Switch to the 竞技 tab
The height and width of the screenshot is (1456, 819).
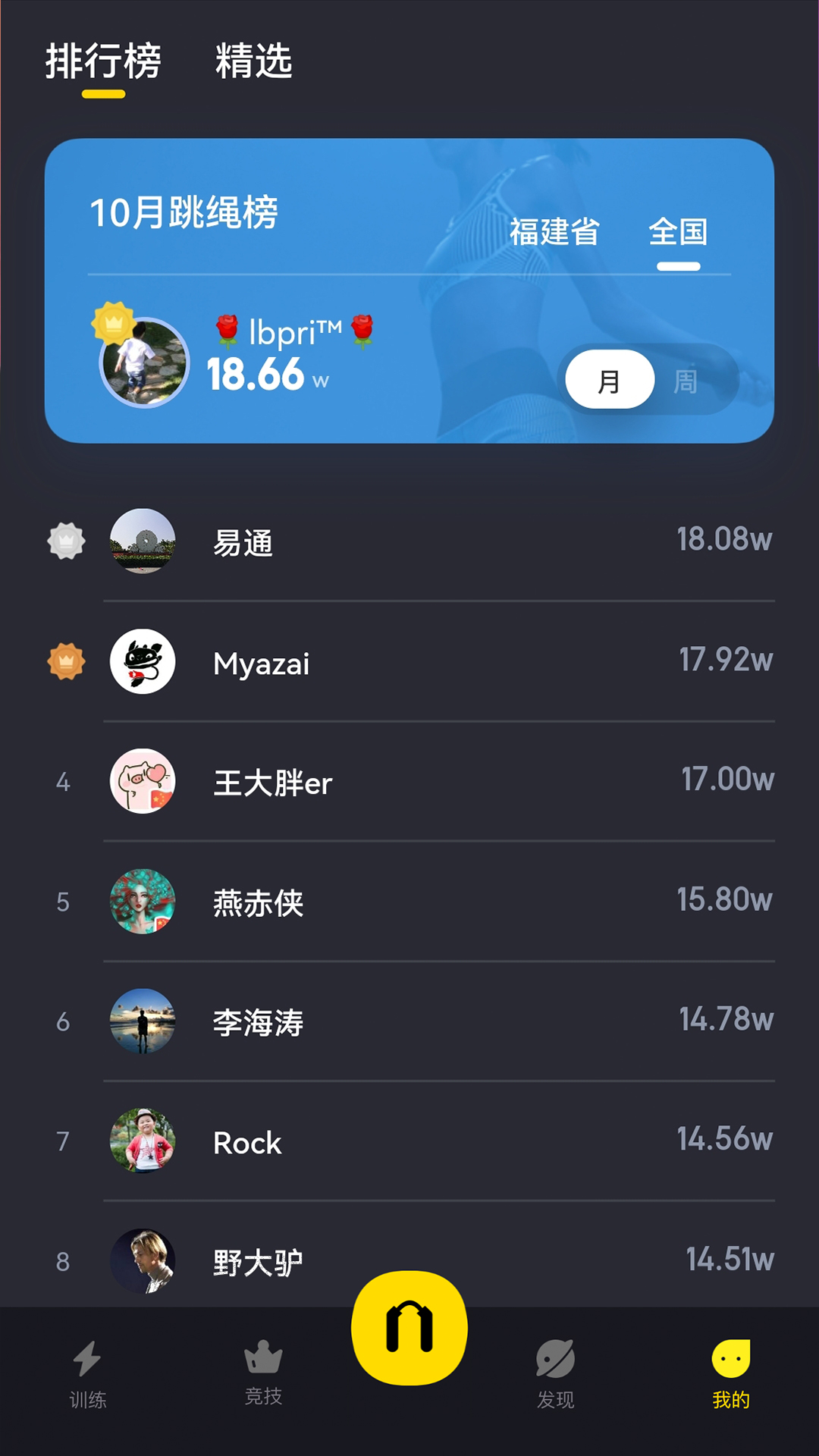tap(263, 1373)
